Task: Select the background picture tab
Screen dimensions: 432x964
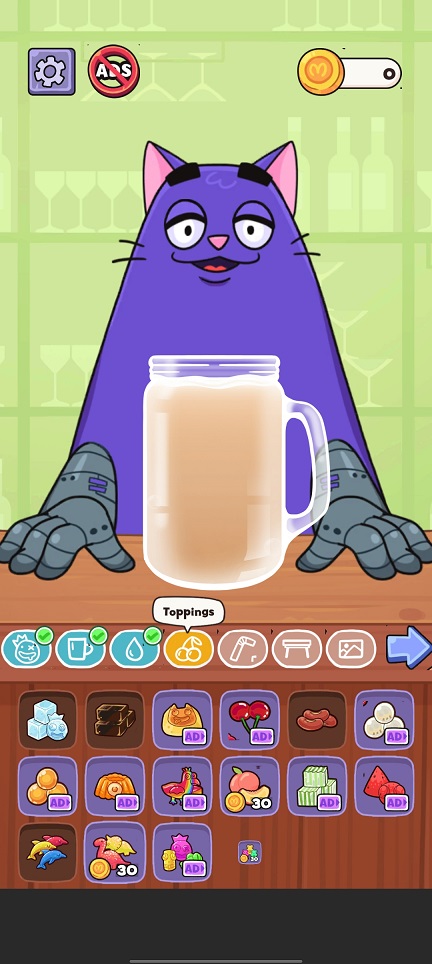Action: pyautogui.click(x=351, y=649)
